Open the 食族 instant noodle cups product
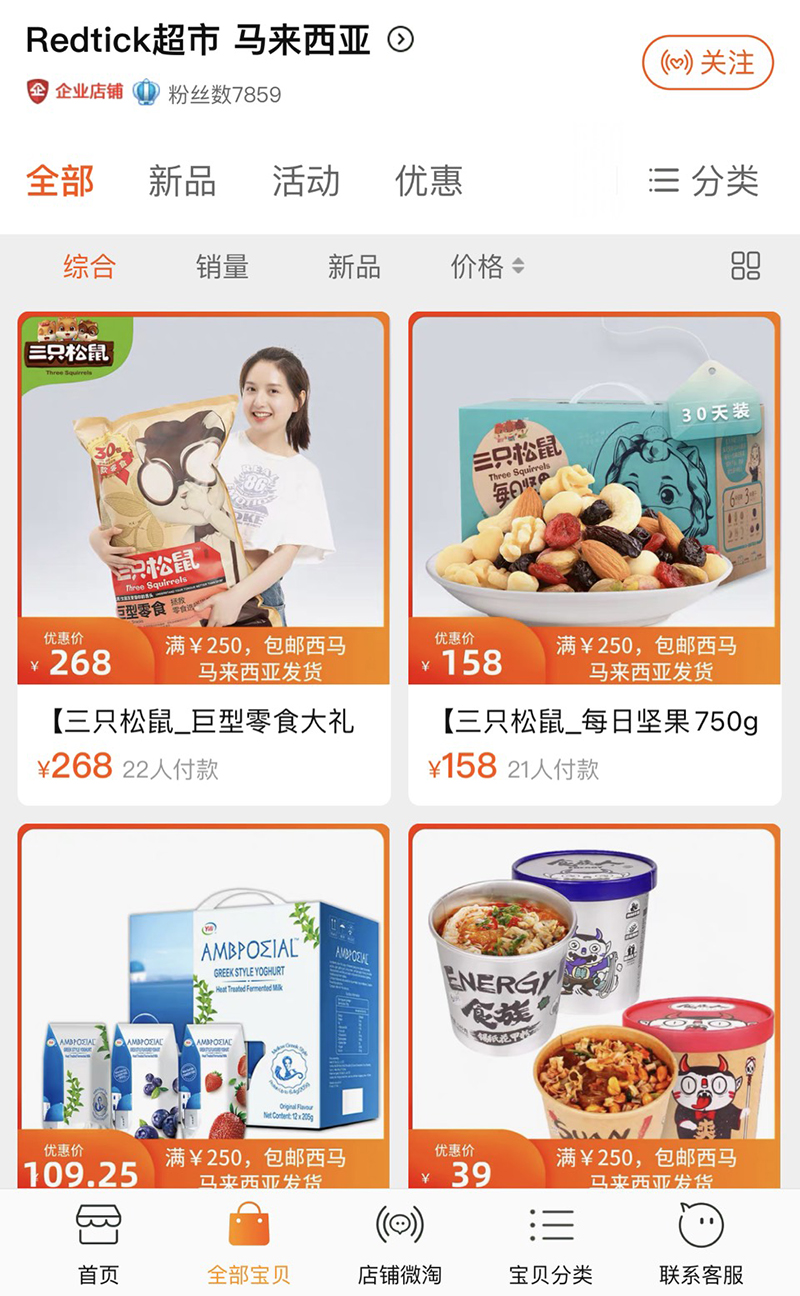The height and width of the screenshot is (1296, 800). pos(594,1000)
